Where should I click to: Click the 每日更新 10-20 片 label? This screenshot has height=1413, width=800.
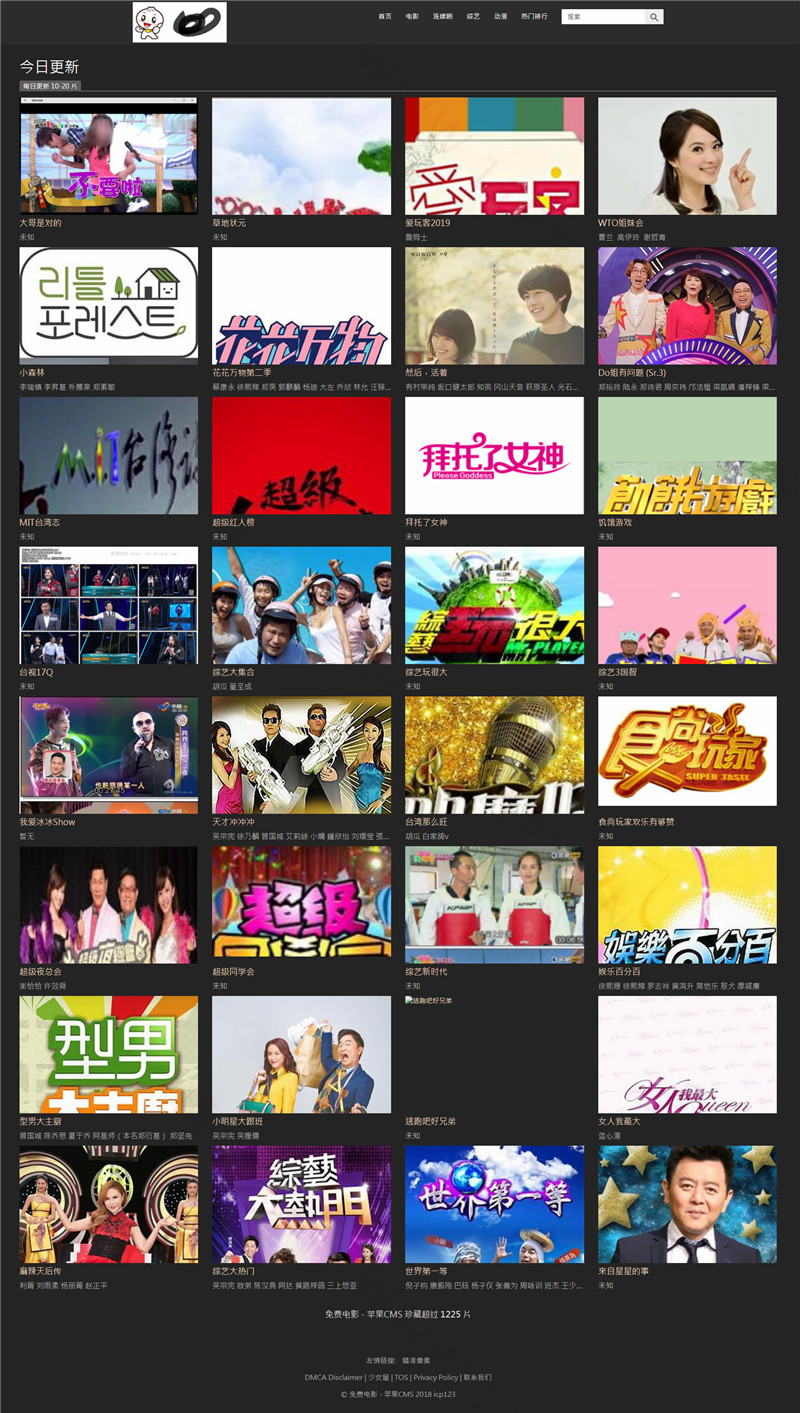point(49,86)
